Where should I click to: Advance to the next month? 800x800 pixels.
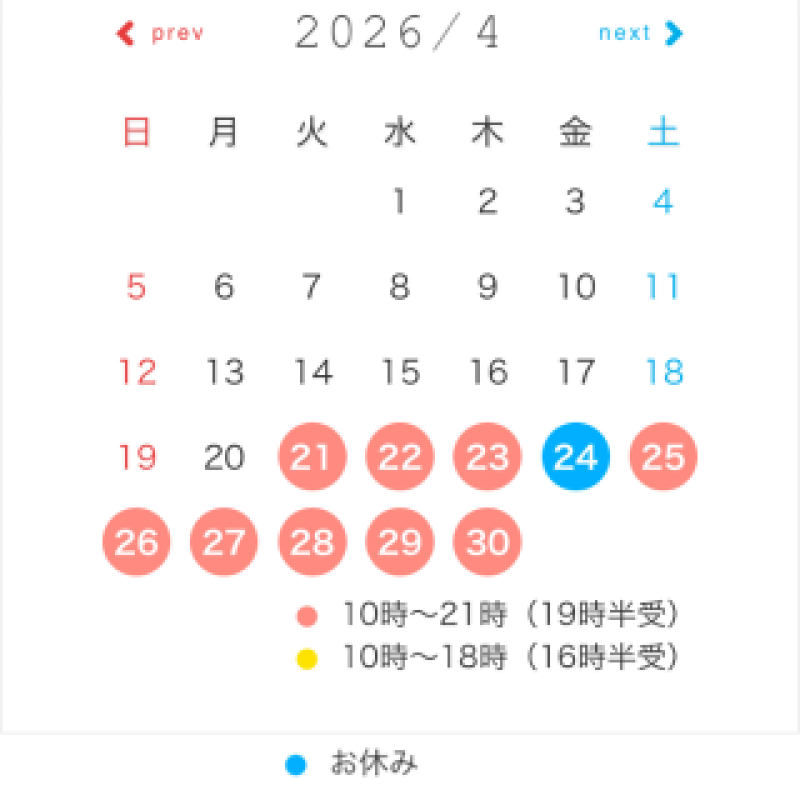pyautogui.click(x=640, y=34)
